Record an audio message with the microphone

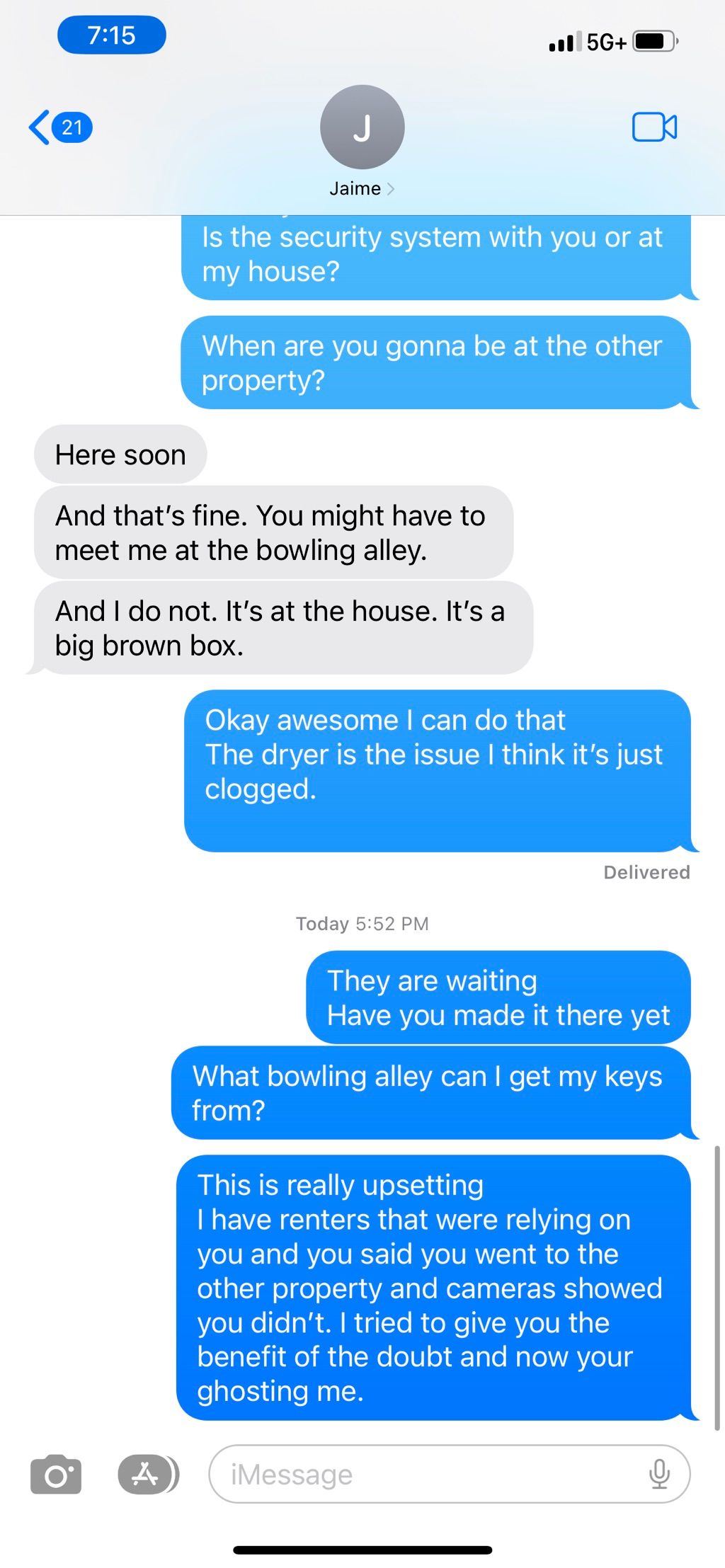click(x=659, y=1474)
